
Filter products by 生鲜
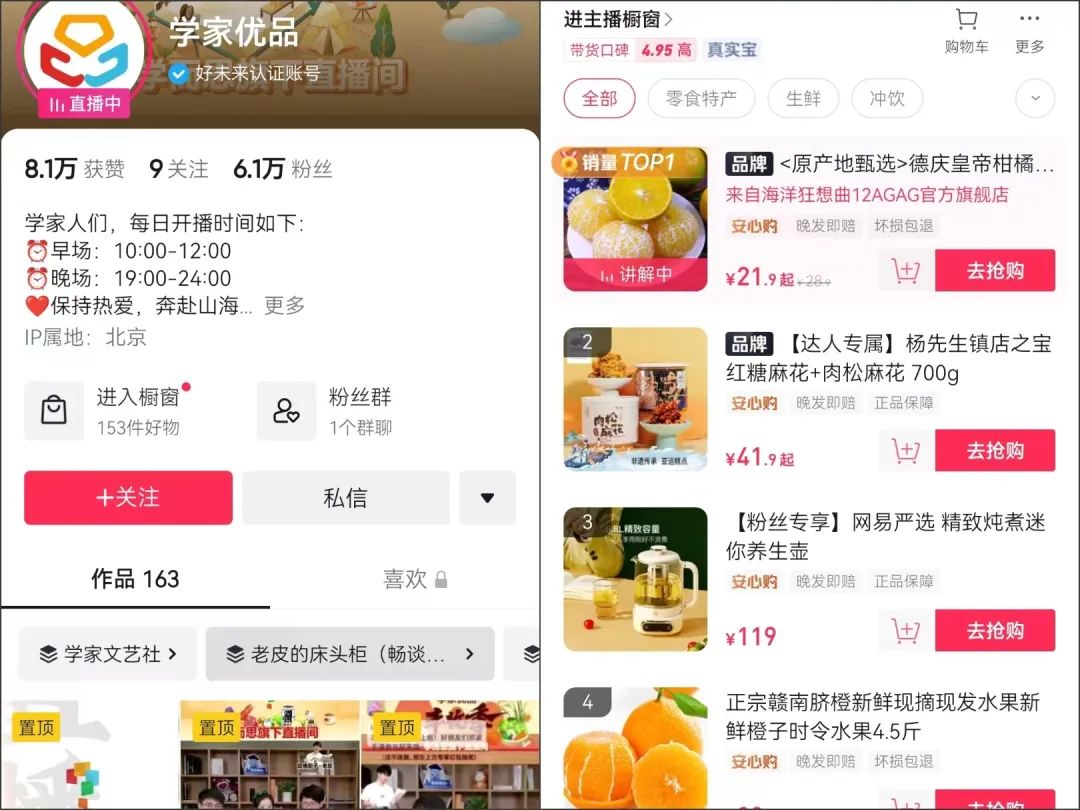(803, 99)
